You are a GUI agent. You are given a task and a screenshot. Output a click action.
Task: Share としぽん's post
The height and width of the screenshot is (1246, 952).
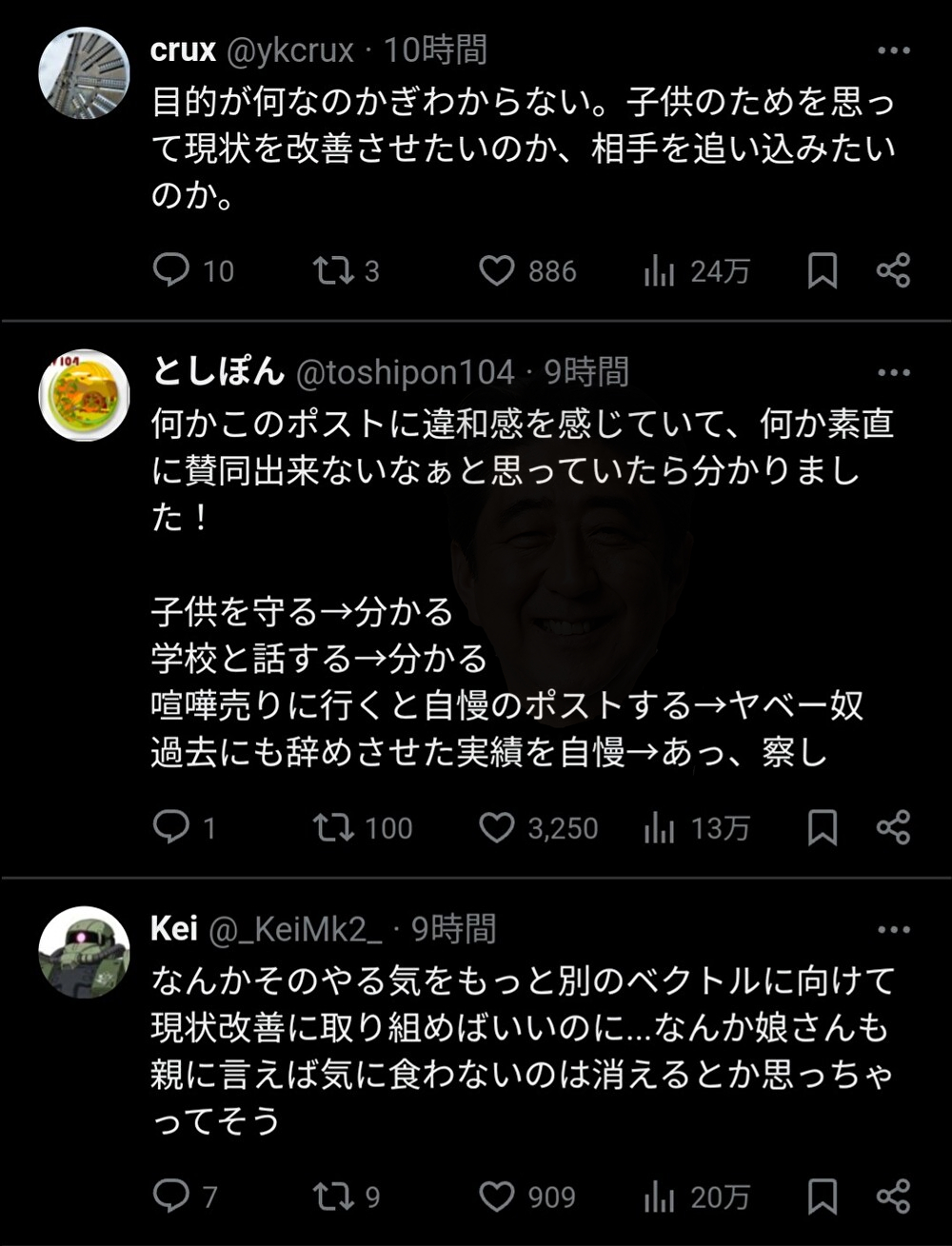(893, 828)
